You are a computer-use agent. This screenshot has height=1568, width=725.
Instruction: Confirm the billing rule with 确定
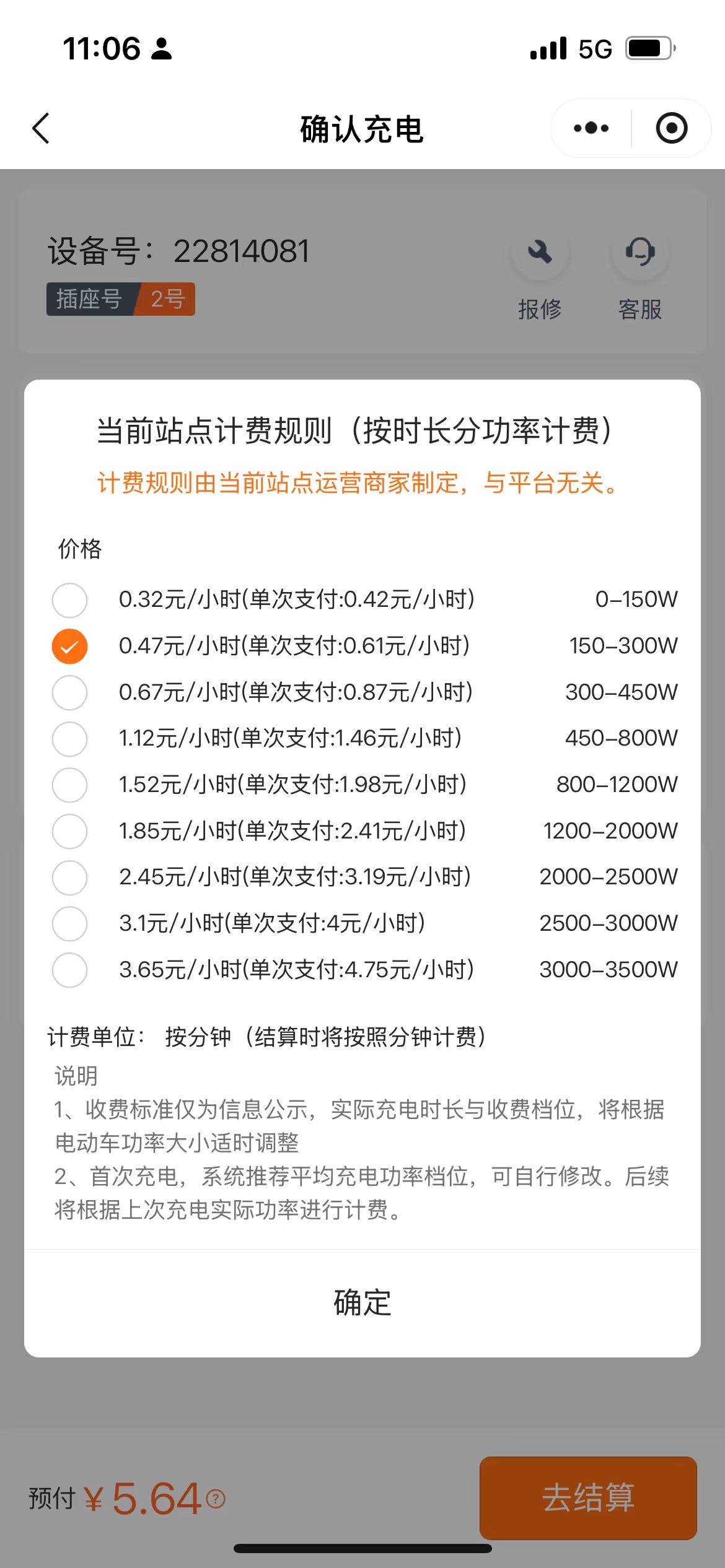pos(362,1302)
